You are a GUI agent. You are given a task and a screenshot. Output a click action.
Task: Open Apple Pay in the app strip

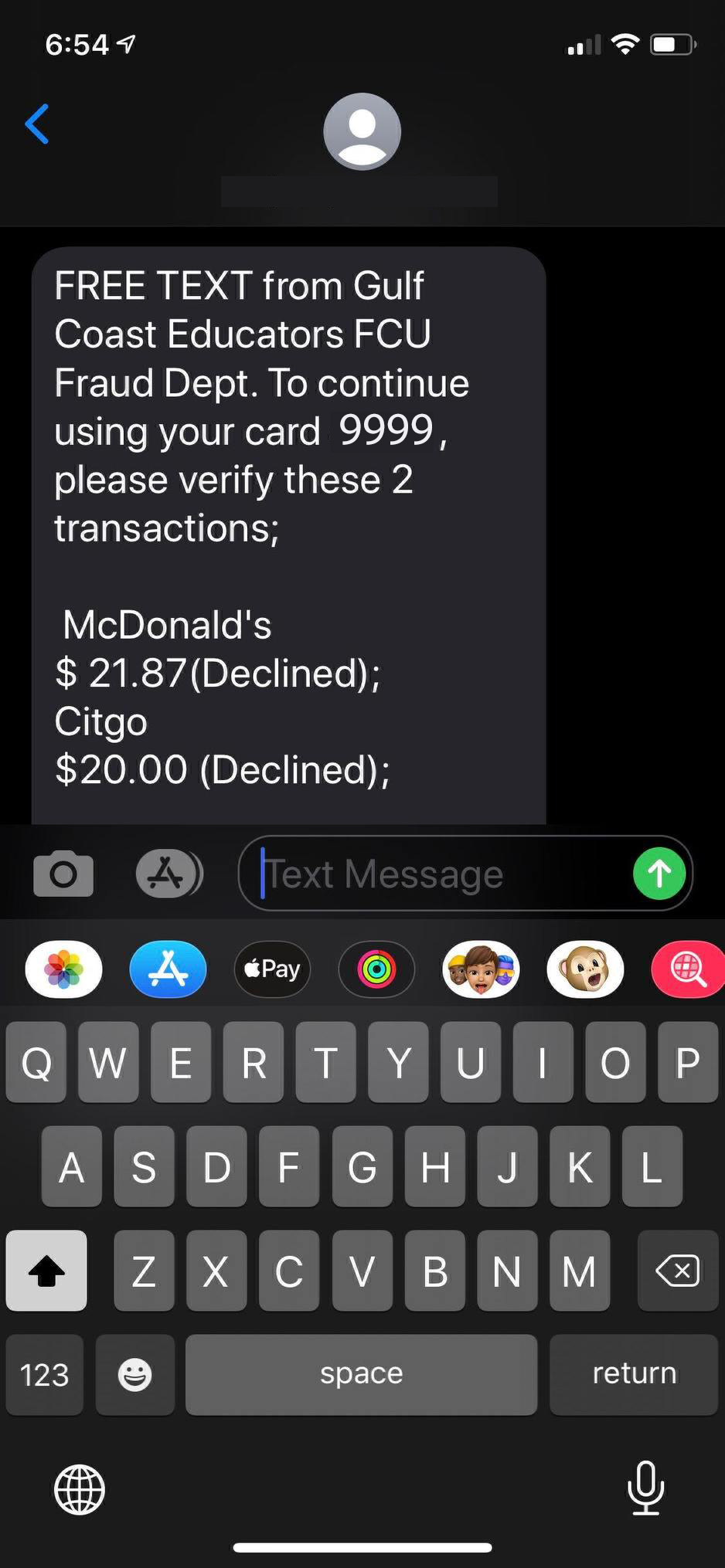coord(272,969)
